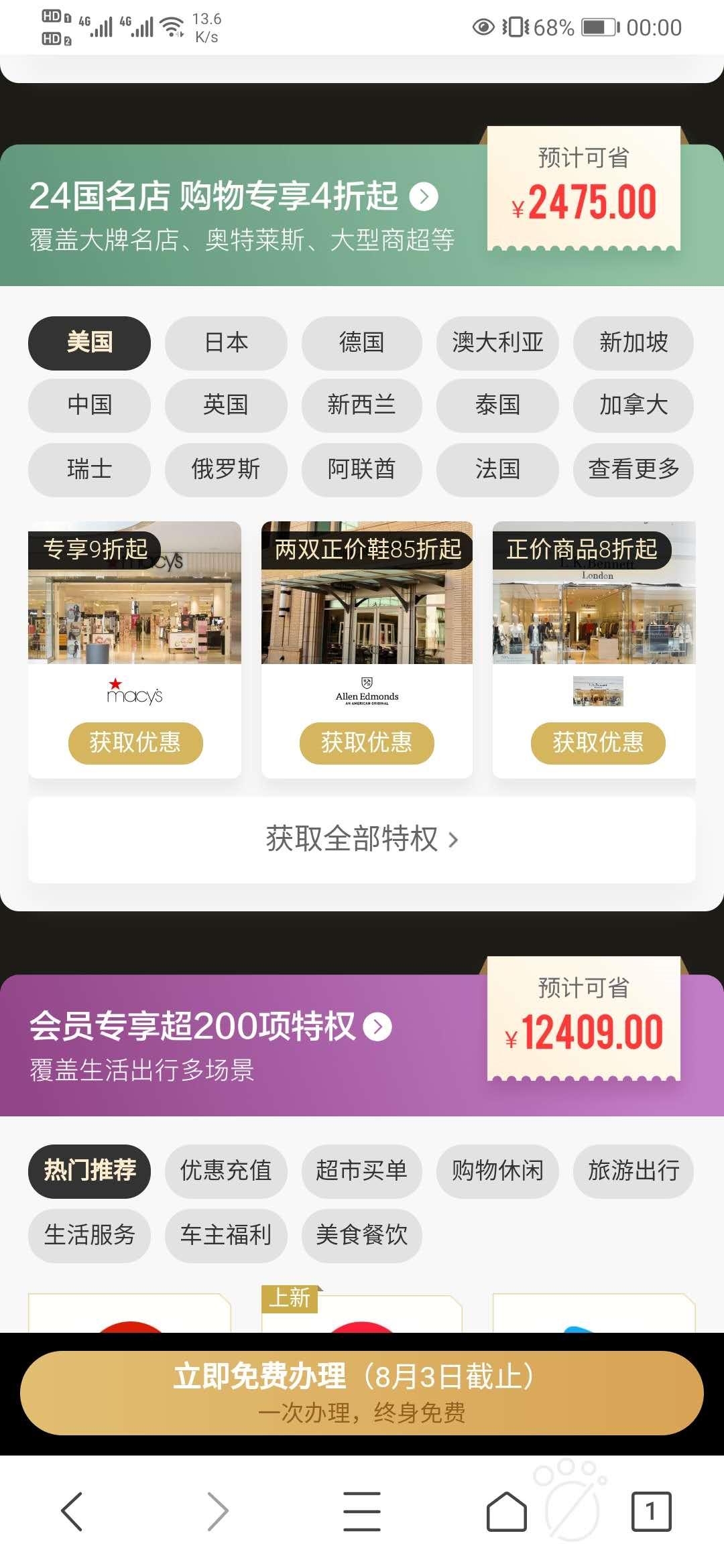Click the Macy's star logo
The image size is (724, 1568).
(134, 690)
